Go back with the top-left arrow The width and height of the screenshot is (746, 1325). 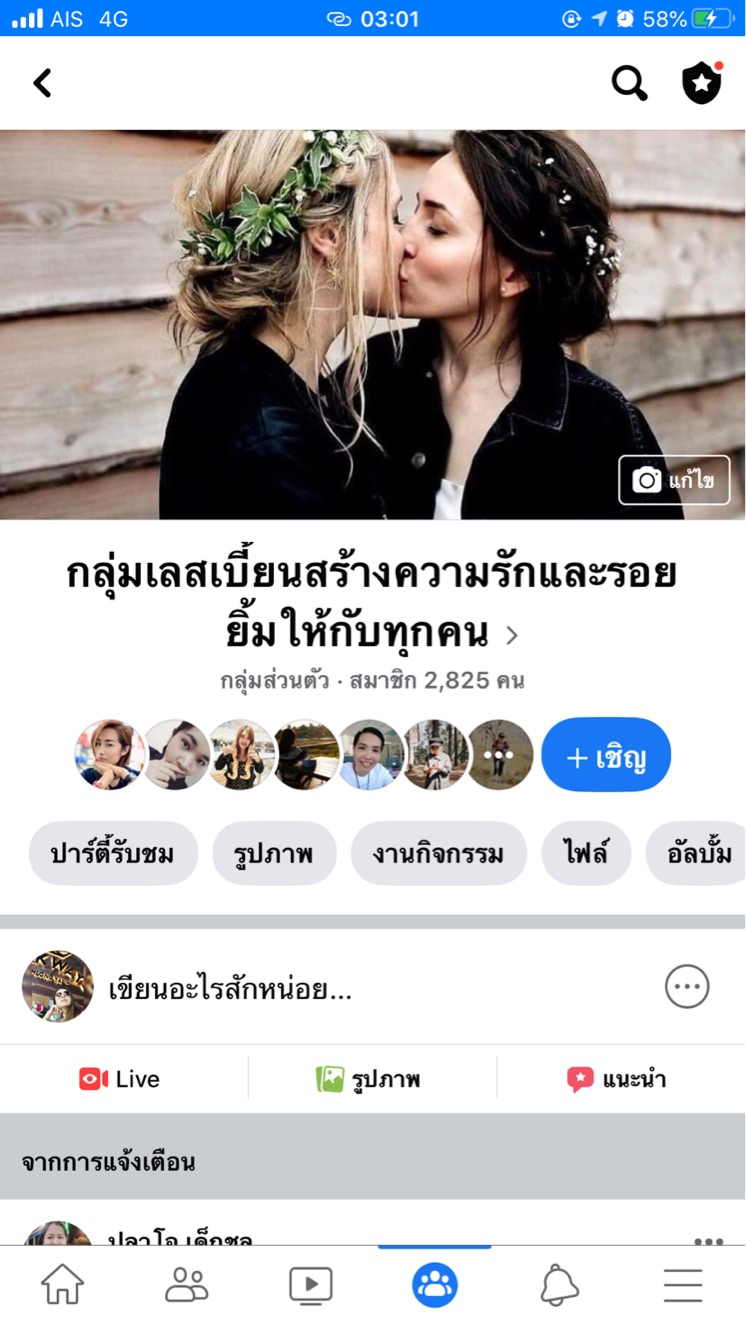42,83
